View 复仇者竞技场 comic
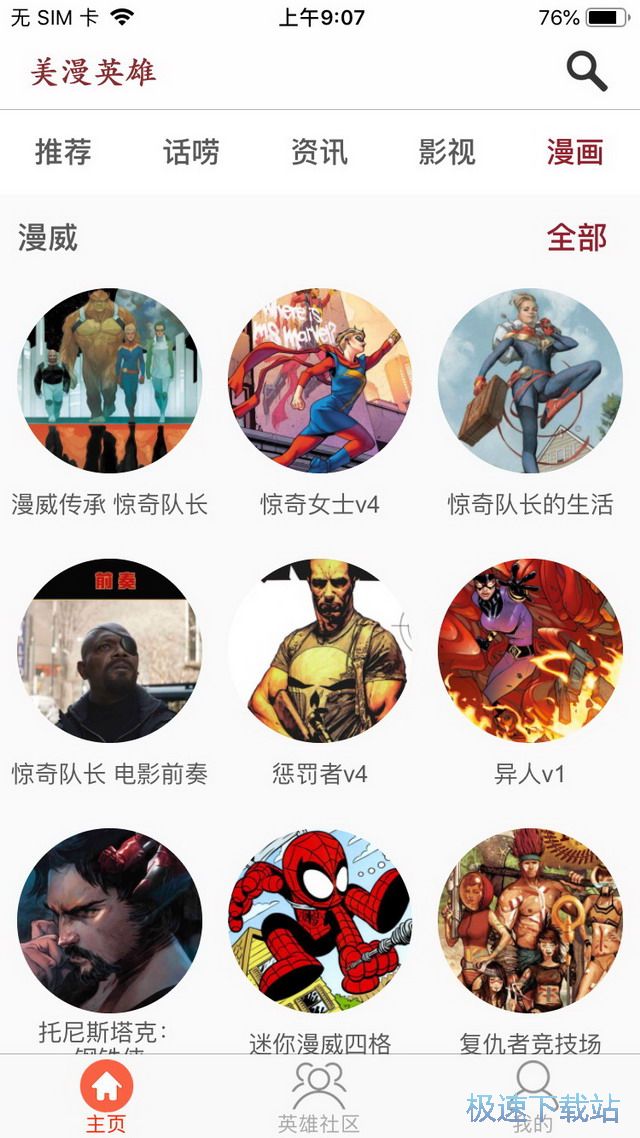 pos(530,921)
